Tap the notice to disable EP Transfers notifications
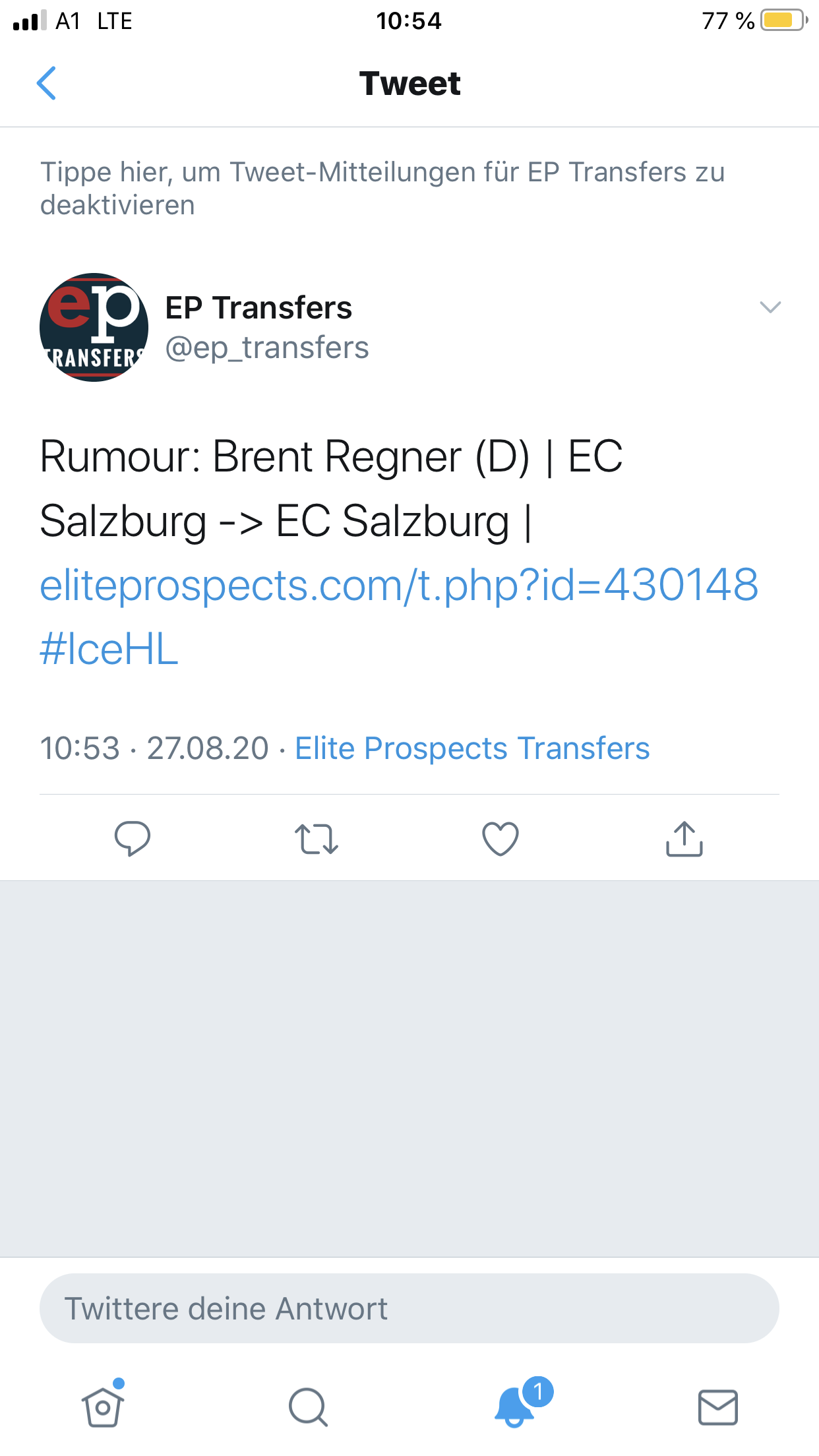The height and width of the screenshot is (1456, 819). [x=382, y=188]
